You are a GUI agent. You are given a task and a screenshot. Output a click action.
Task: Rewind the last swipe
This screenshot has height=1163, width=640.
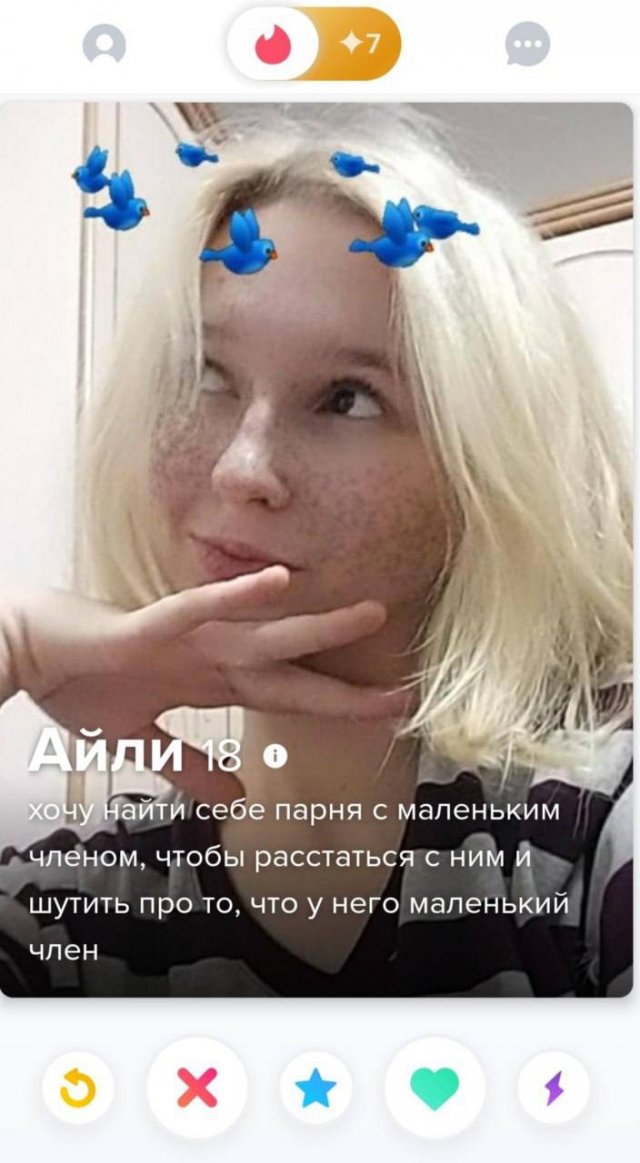point(78,1088)
